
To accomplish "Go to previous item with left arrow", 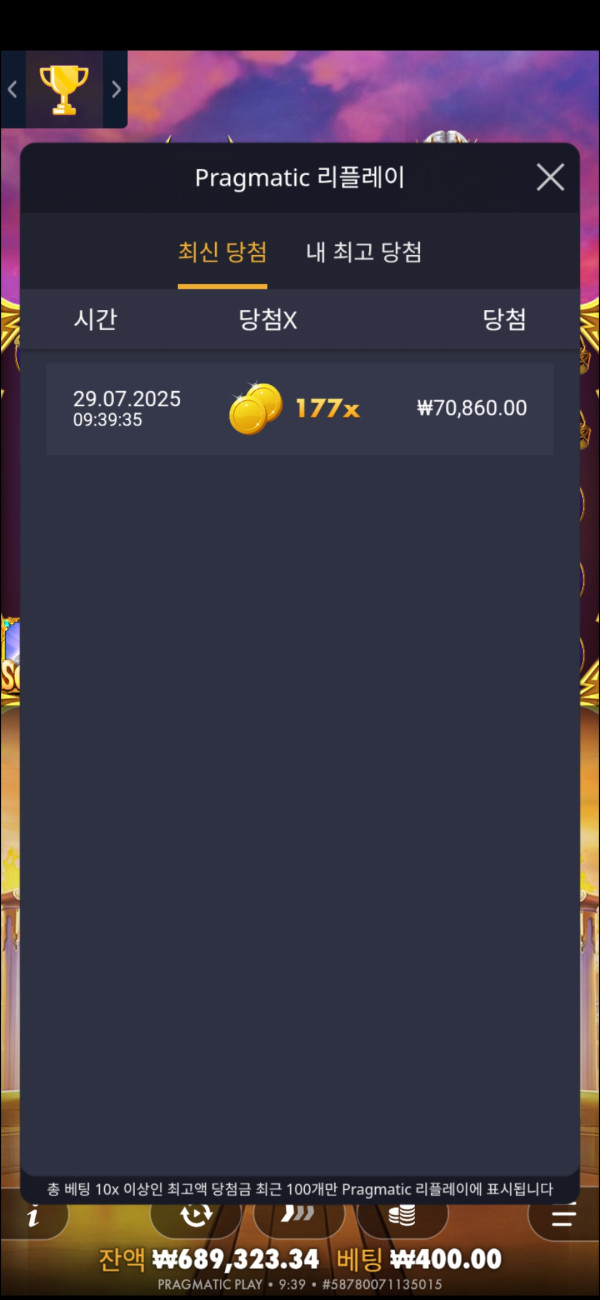I will [12, 89].
